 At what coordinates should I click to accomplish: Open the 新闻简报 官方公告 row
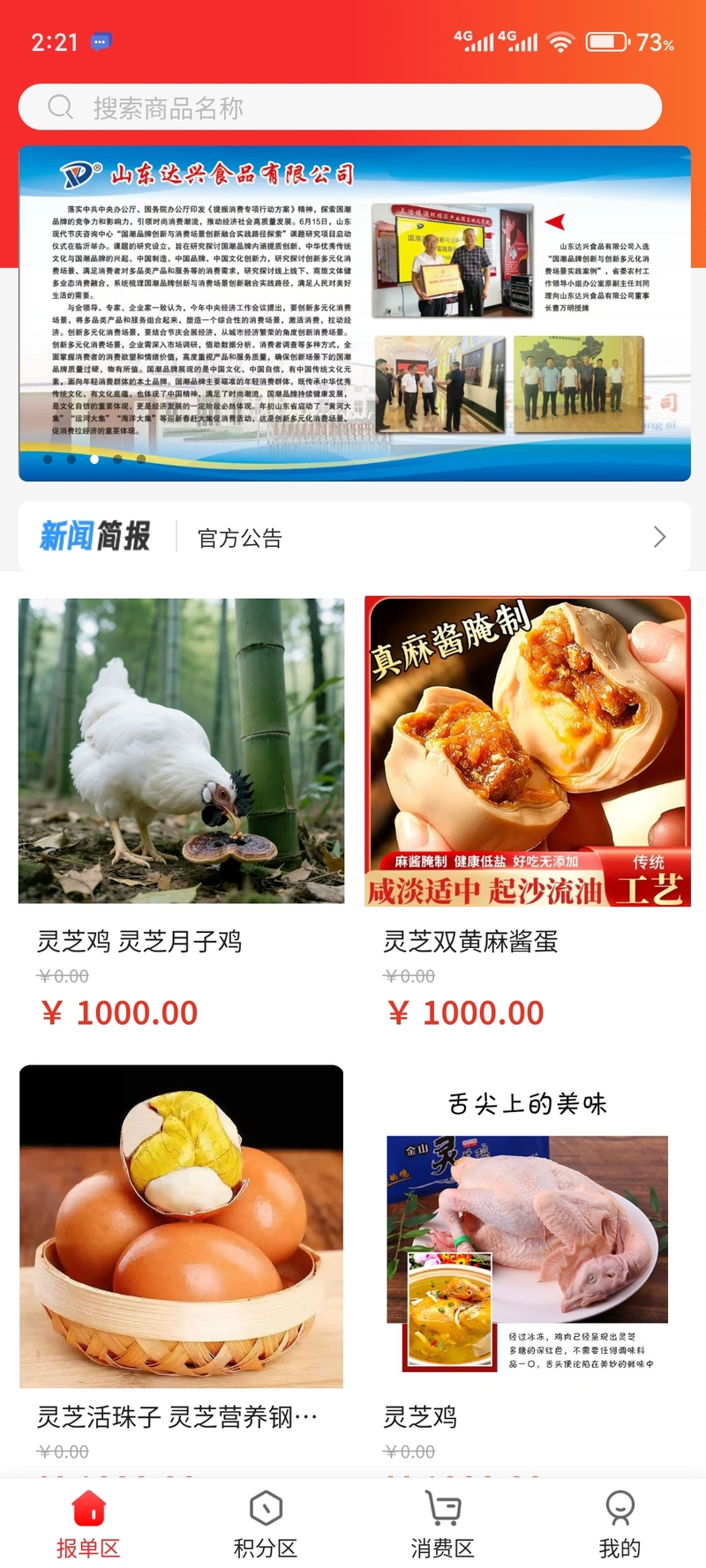(354, 537)
